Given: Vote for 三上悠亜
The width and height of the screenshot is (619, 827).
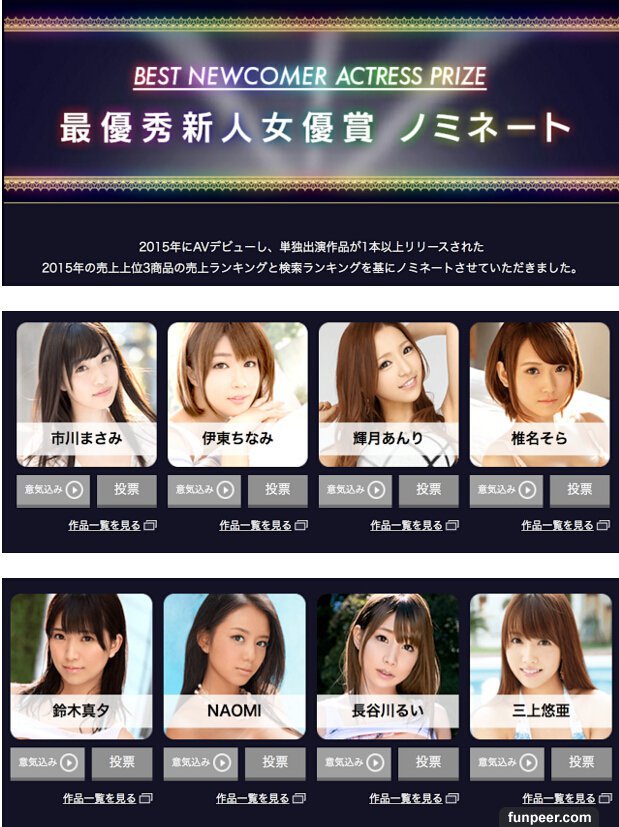Looking at the screenshot, I should [581, 763].
